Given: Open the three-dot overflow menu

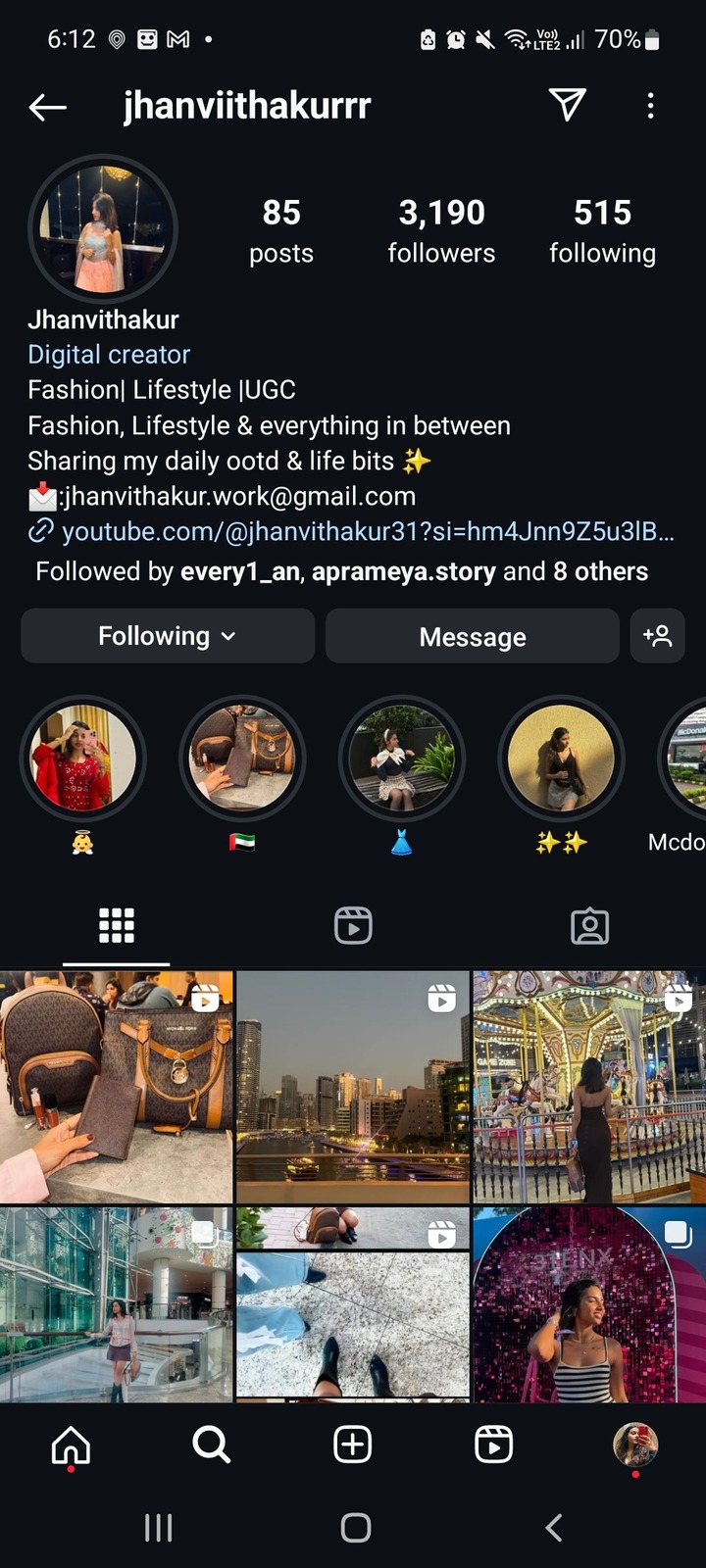Looking at the screenshot, I should click(x=650, y=106).
